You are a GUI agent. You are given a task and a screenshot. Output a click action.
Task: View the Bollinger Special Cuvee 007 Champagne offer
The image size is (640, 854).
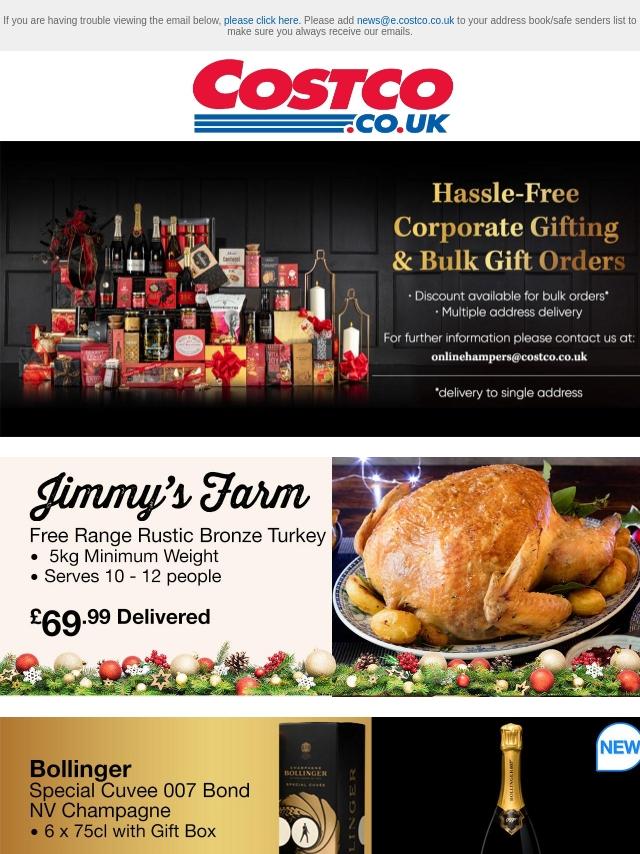coord(320,786)
